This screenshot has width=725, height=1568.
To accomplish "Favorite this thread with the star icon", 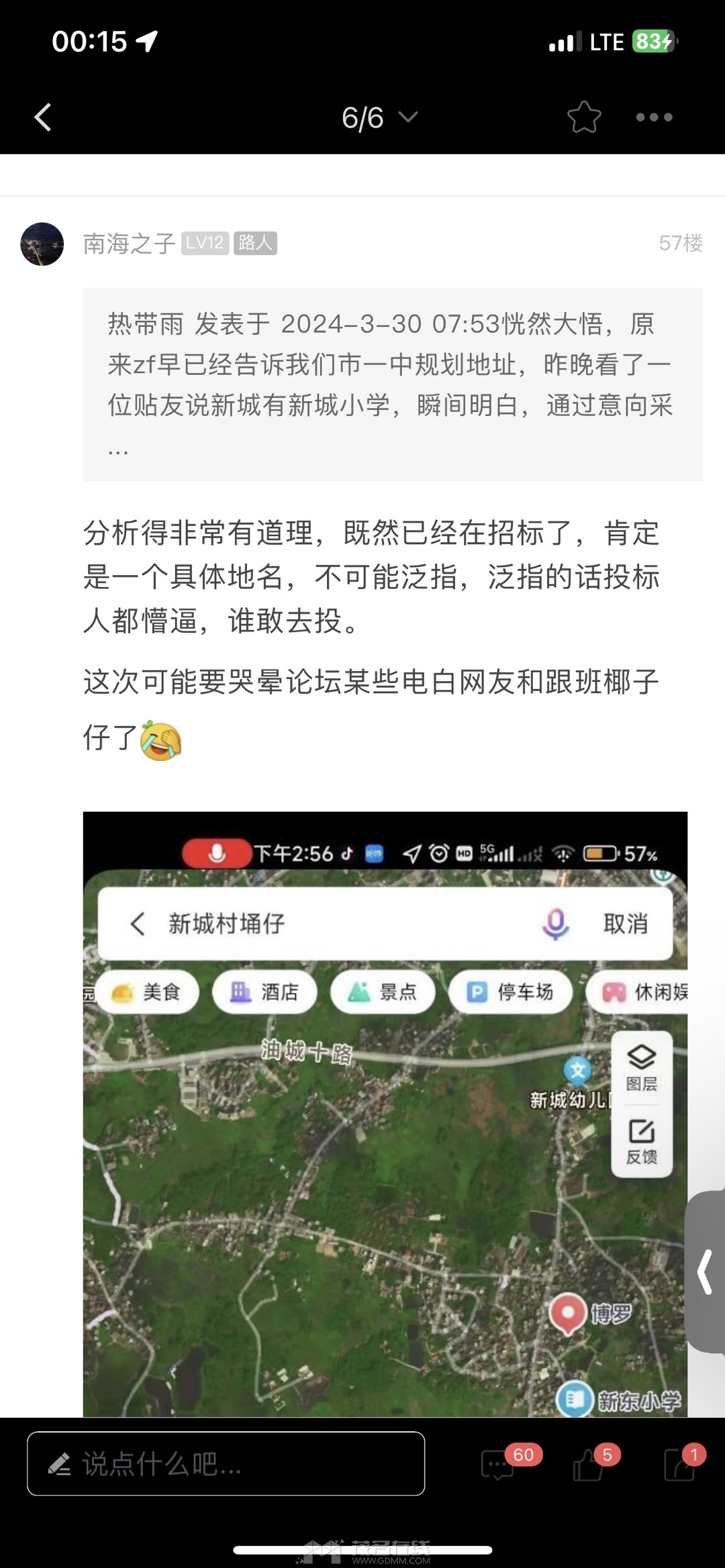I will pos(584,117).
